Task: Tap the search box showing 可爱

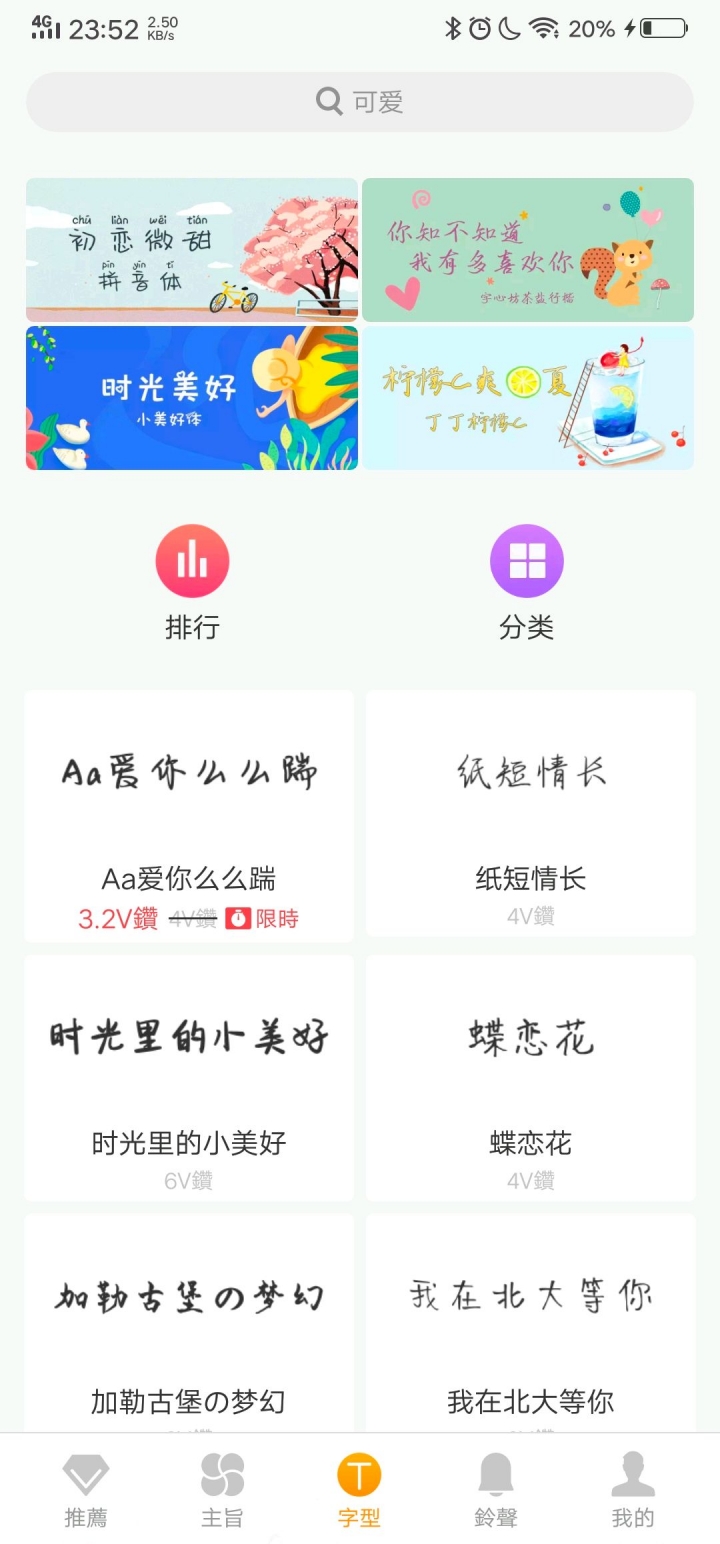Action: [x=360, y=102]
